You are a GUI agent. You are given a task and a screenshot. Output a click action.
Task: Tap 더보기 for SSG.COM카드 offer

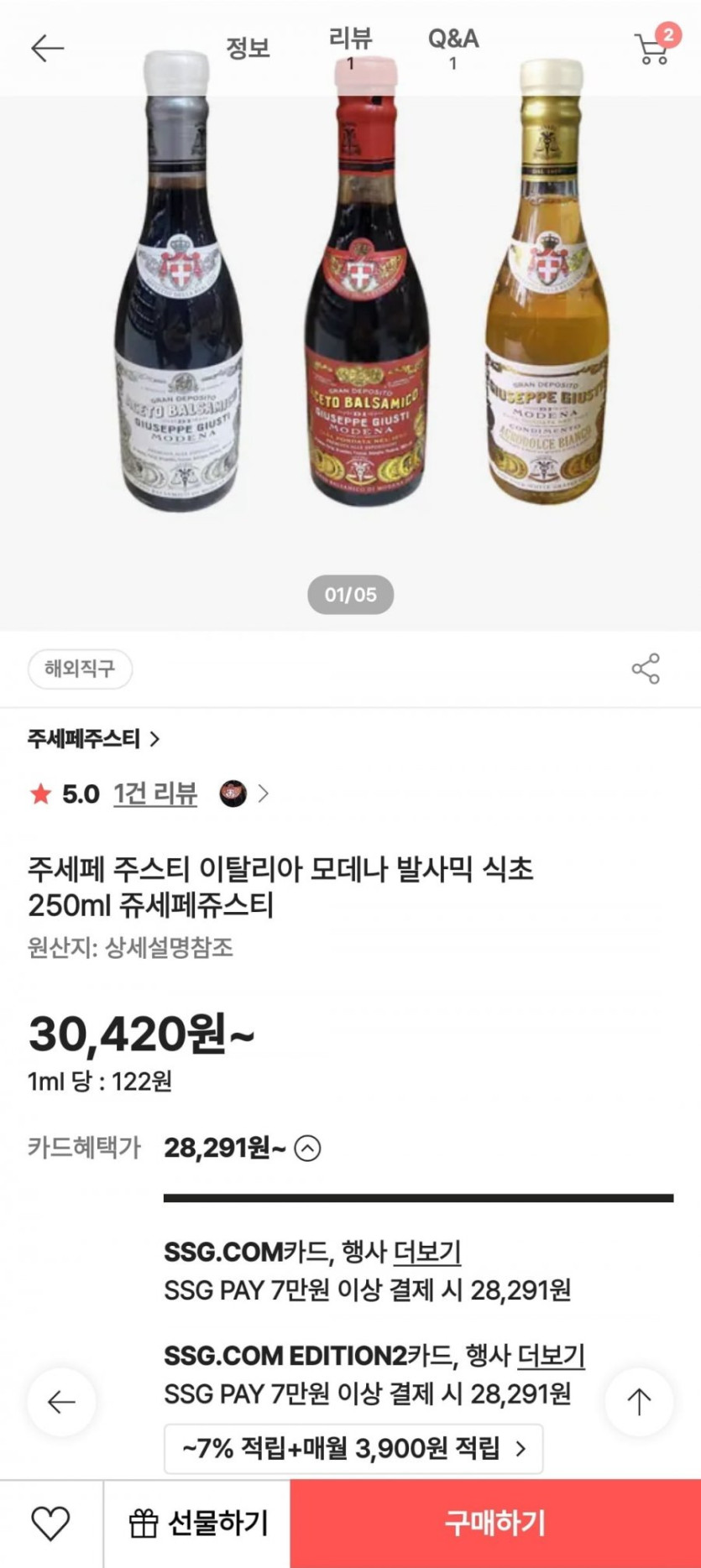click(x=427, y=1253)
